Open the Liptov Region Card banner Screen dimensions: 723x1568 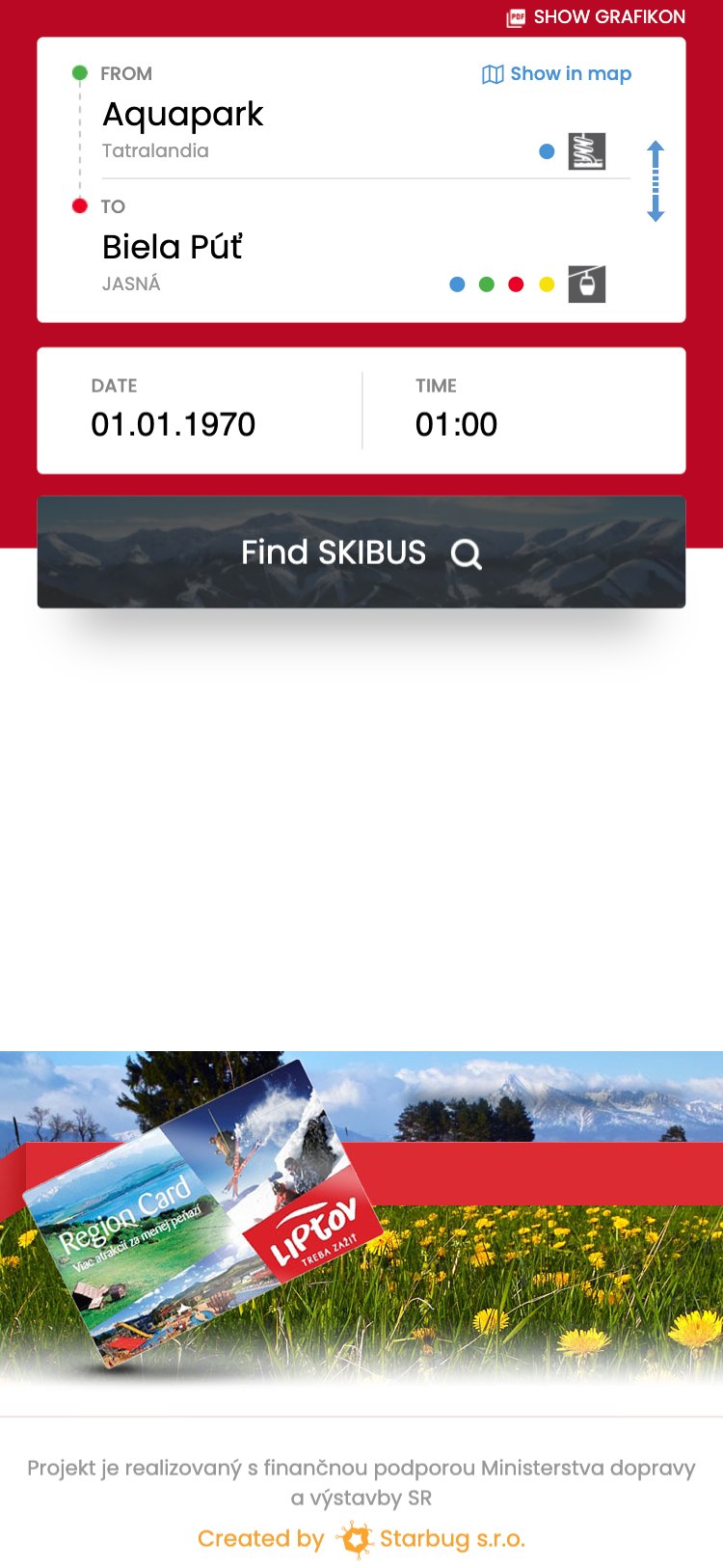pyautogui.click(x=361, y=1218)
